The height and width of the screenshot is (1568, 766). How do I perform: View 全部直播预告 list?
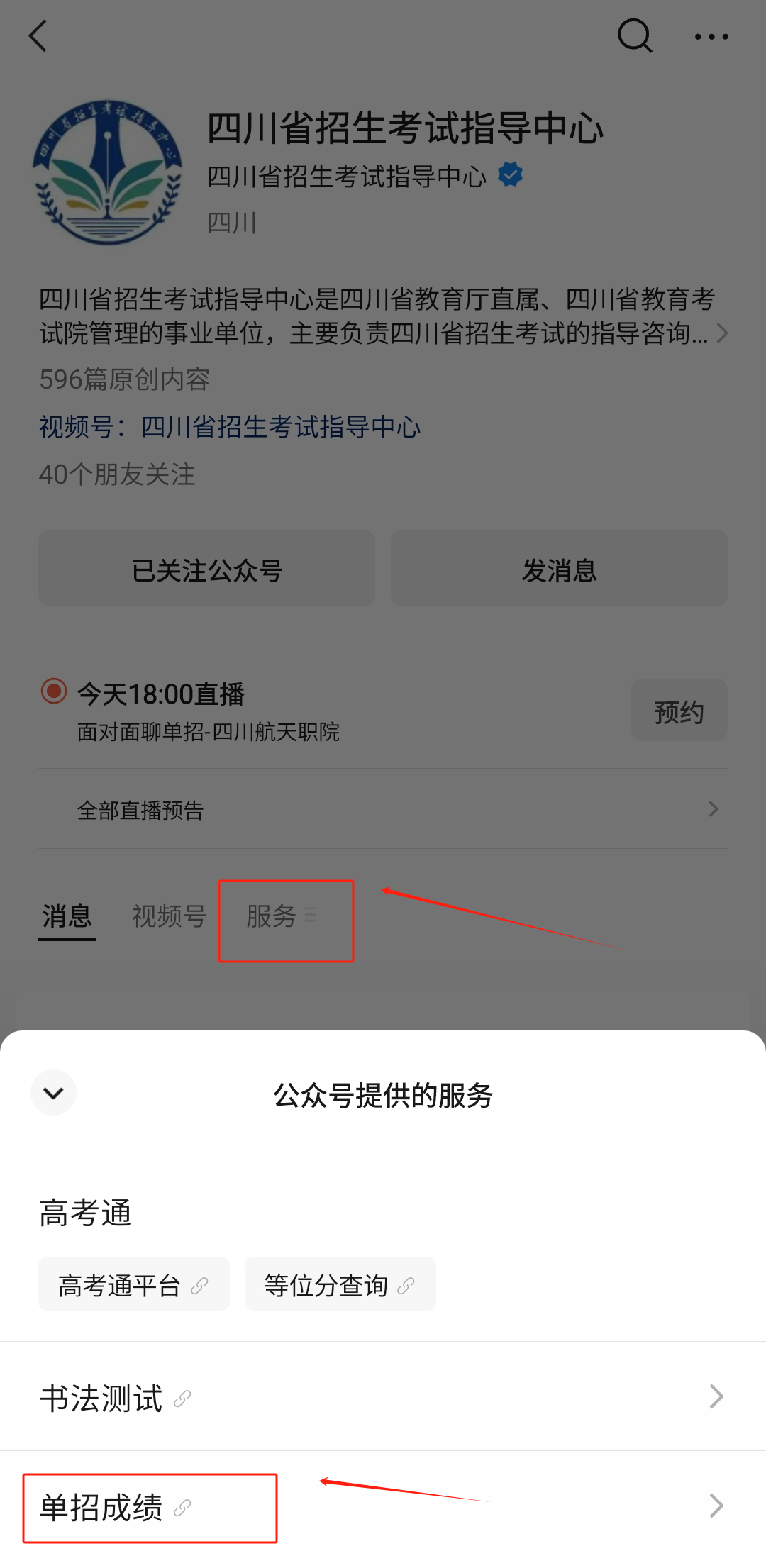383,809
